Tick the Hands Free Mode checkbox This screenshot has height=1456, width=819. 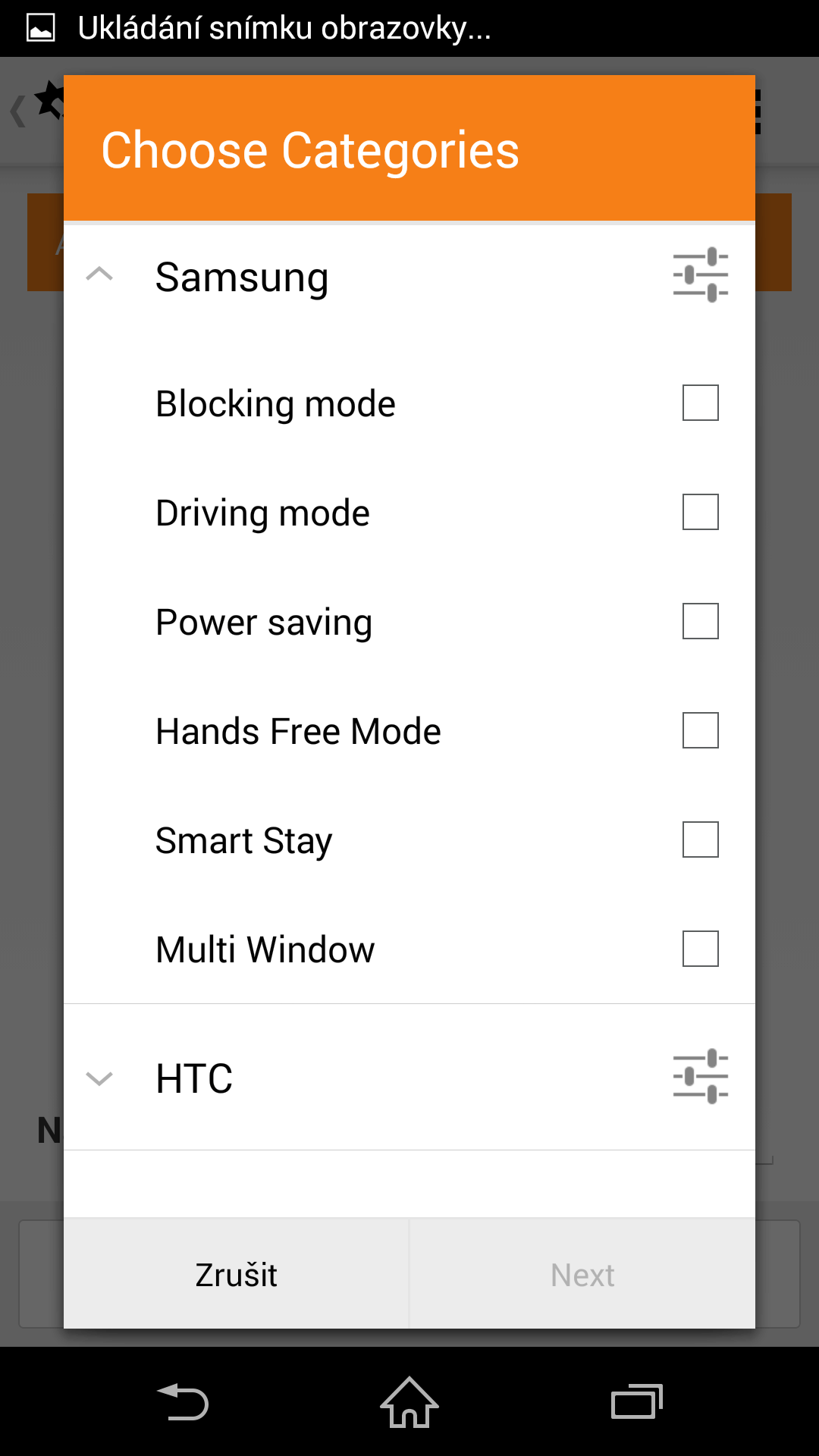[x=701, y=730]
